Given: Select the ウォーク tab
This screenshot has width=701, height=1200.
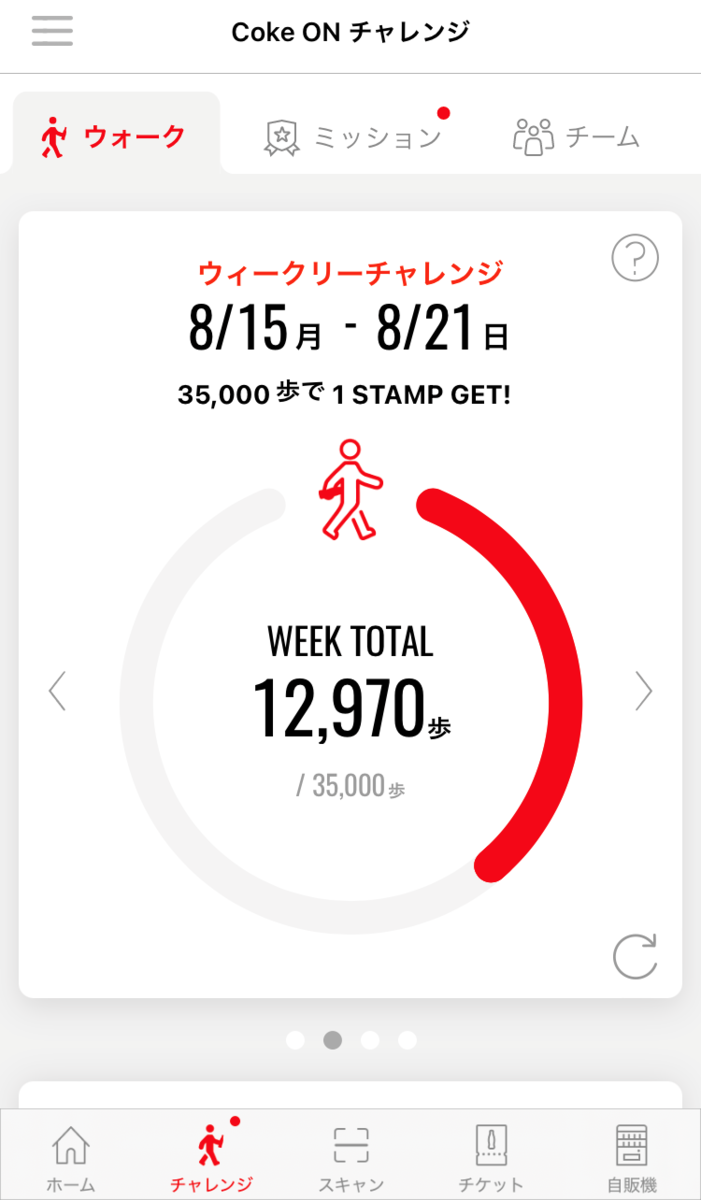Looking at the screenshot, I should pyautogui.click(x=116, y=136).
